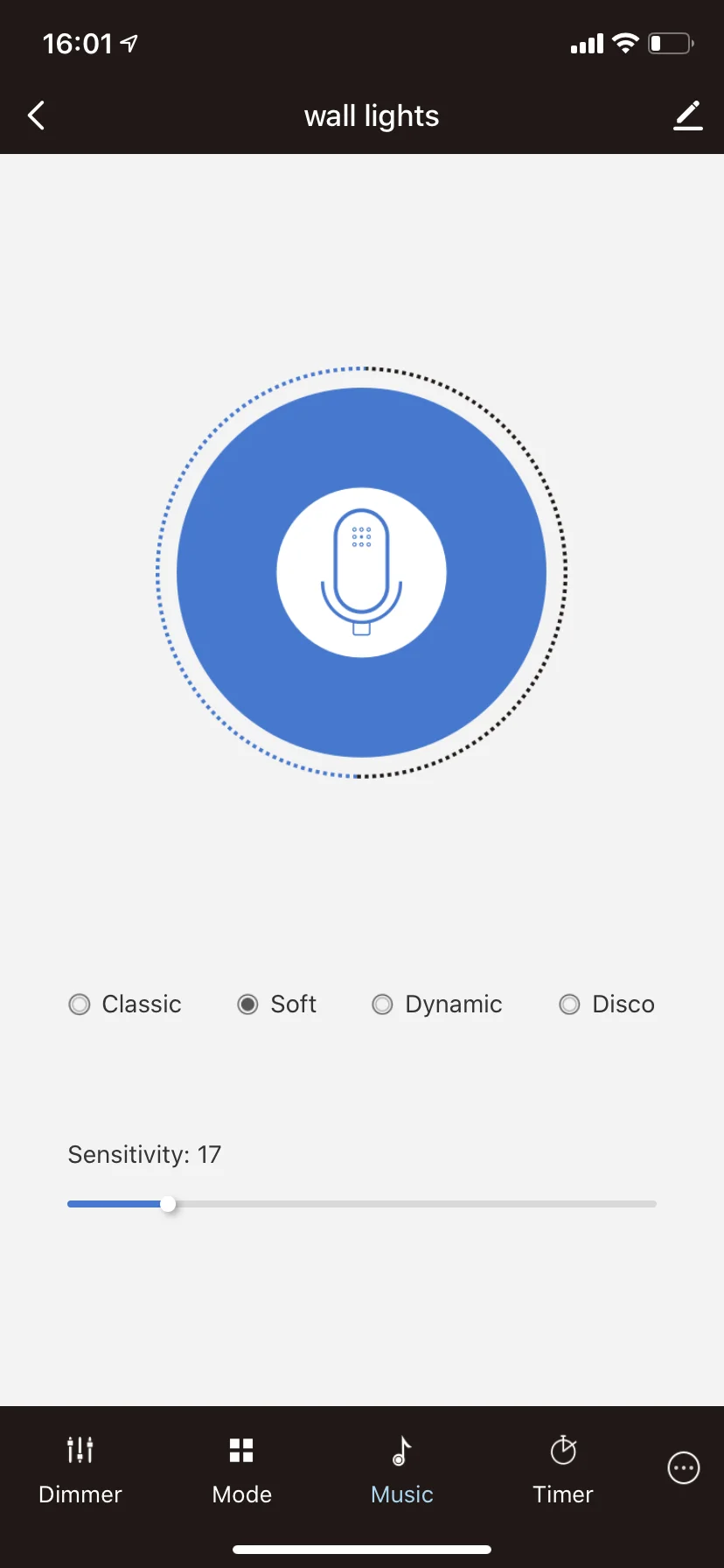Switch to the Music tab

pos(402,1470)
